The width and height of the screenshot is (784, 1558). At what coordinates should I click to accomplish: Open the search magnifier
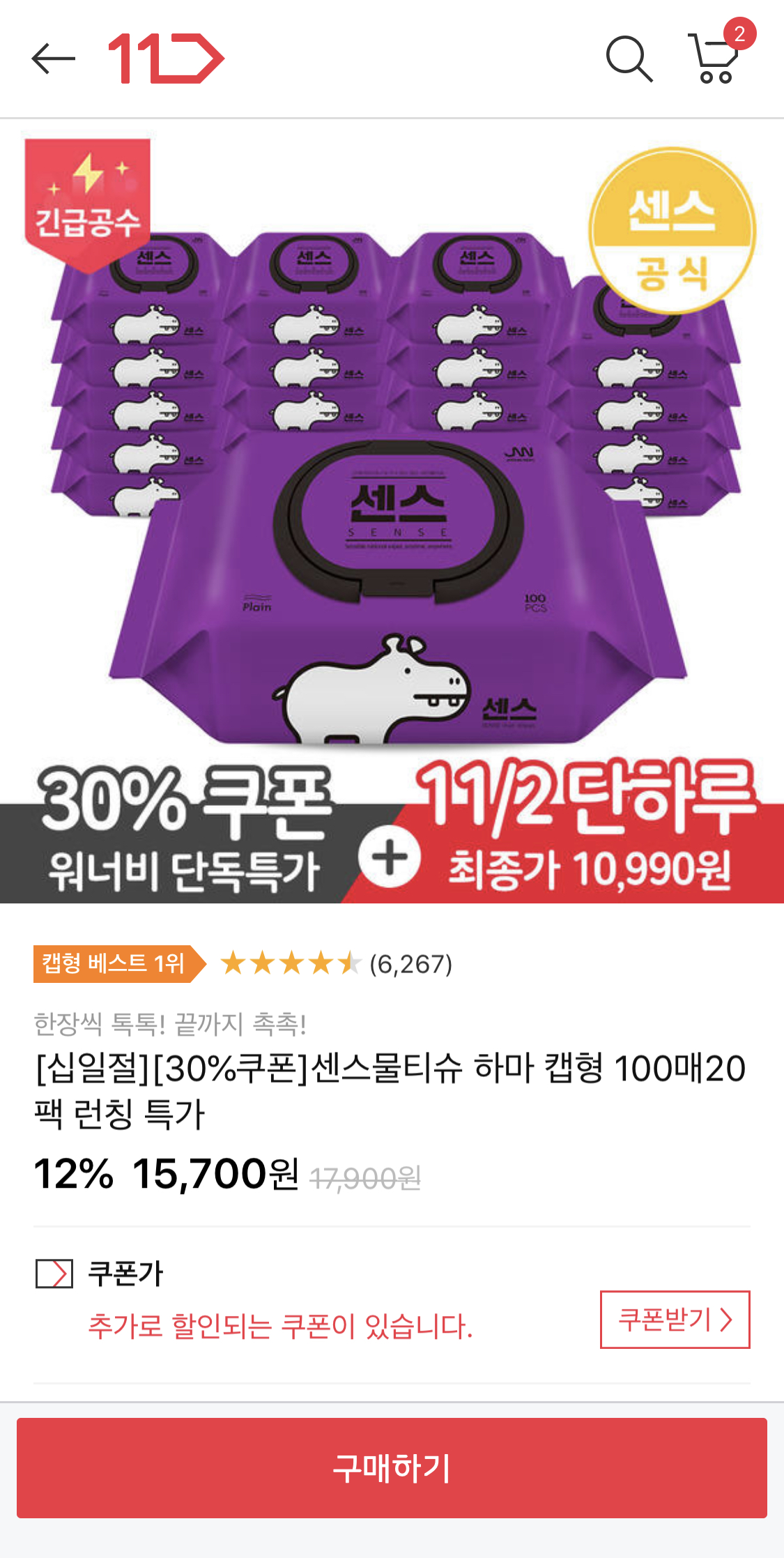[629, 59]
